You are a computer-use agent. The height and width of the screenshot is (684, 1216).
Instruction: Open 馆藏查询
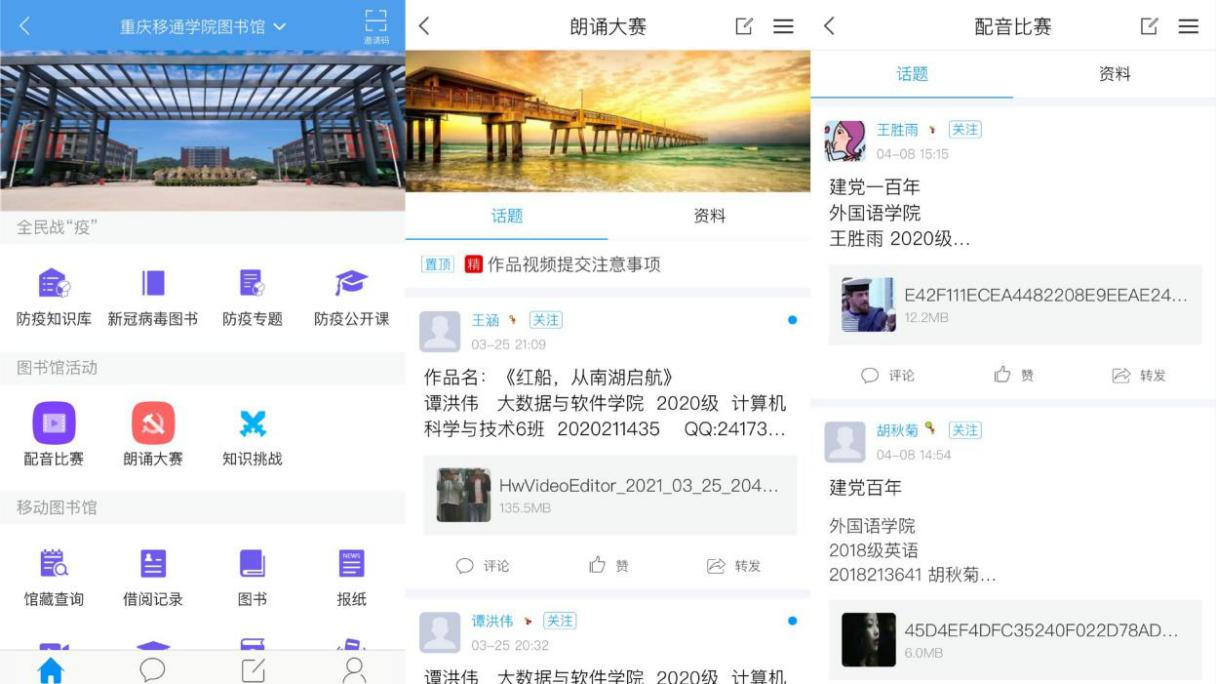coord(54,577)
